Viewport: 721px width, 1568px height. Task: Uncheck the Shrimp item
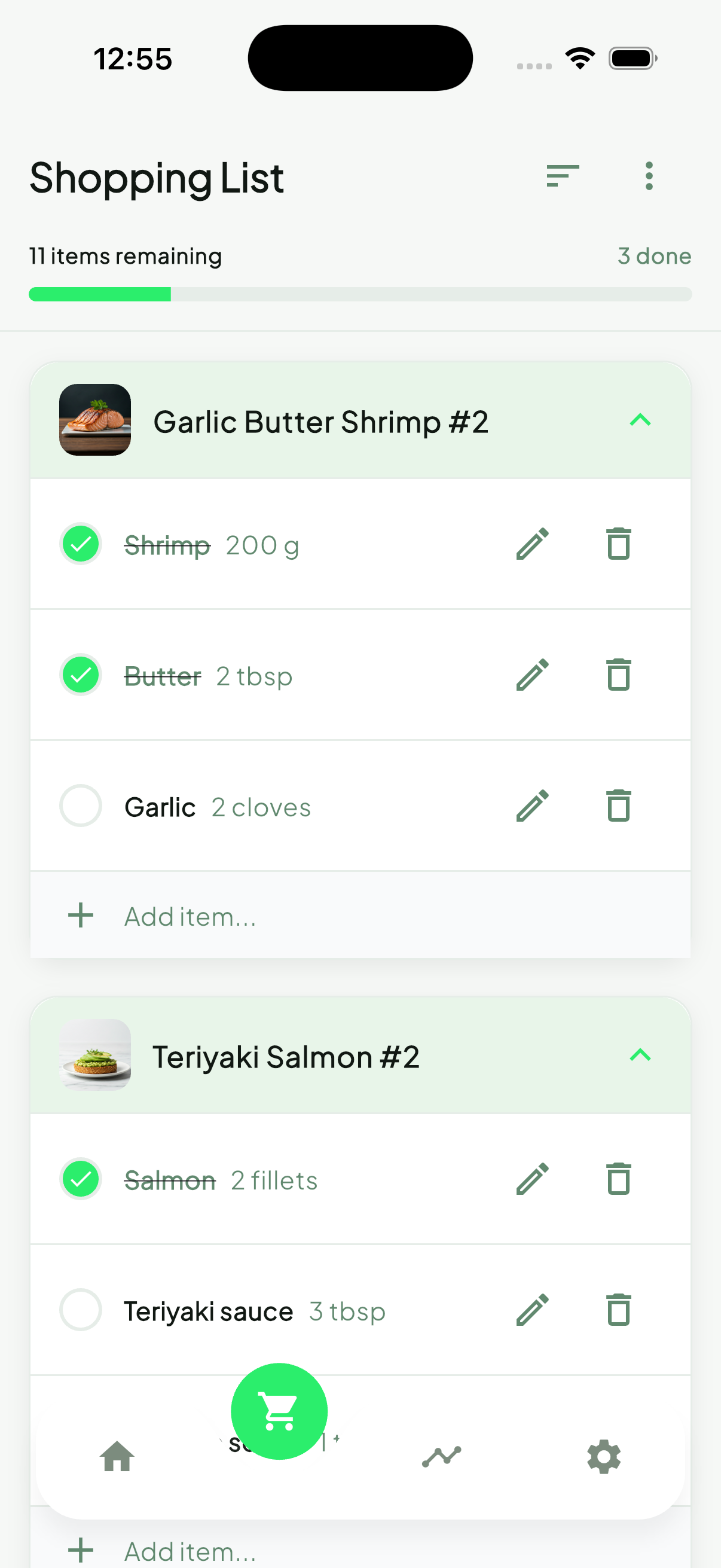pos(80,544)
